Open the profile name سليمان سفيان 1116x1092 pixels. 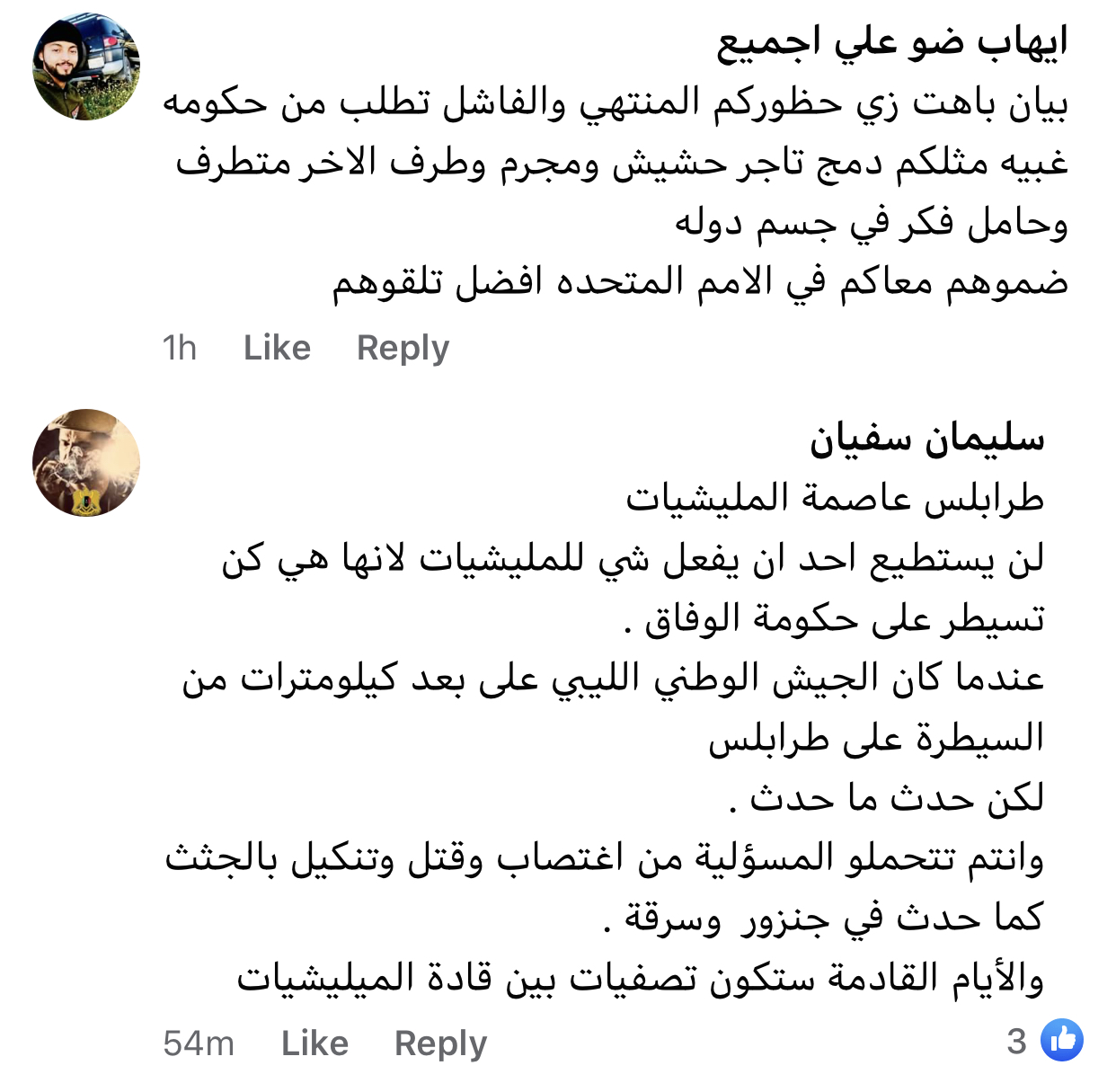click(926, 439)
